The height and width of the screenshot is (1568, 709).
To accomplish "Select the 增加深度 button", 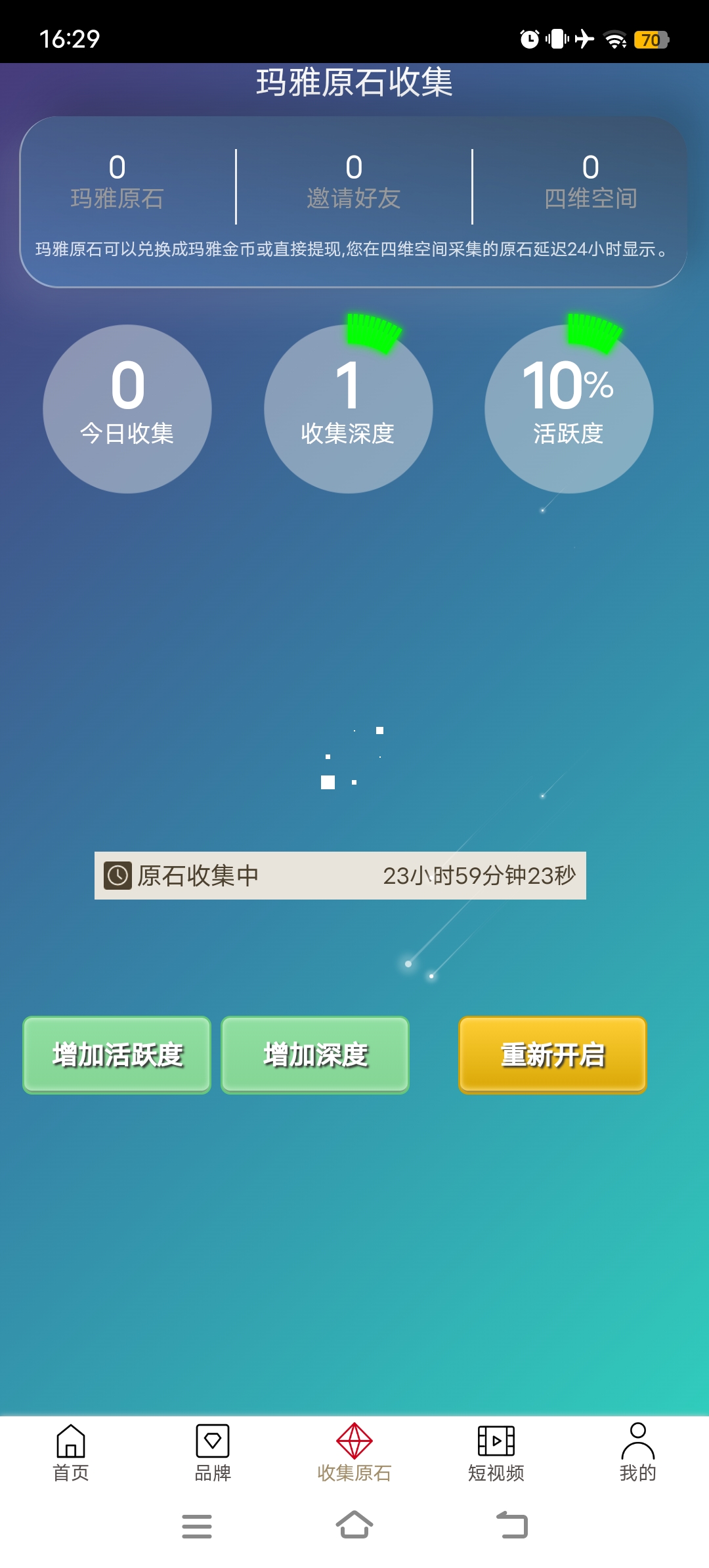I will (x=315, y=1055).
